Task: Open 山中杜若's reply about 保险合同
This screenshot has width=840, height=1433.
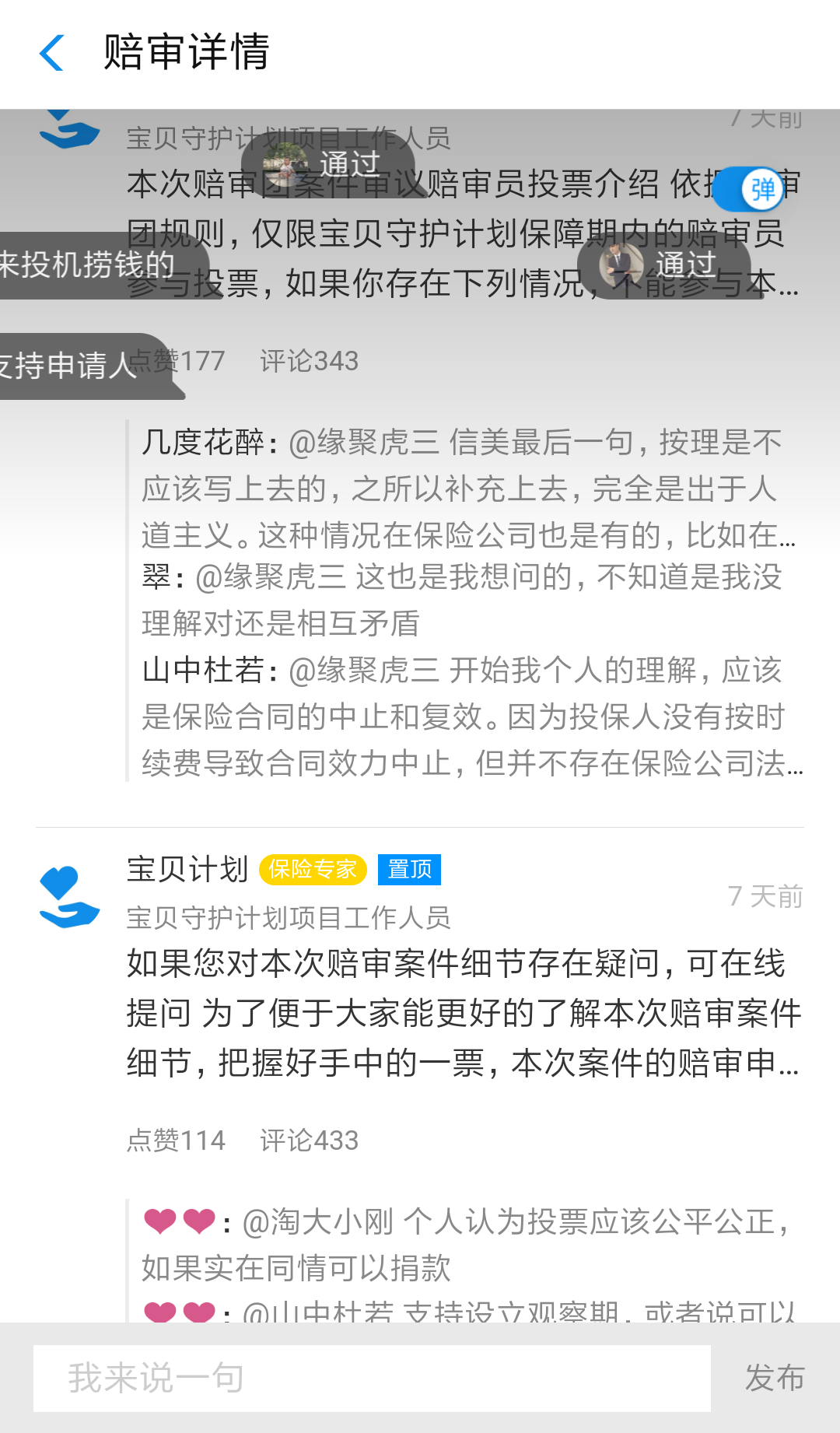Action: [x=464, y=716]
